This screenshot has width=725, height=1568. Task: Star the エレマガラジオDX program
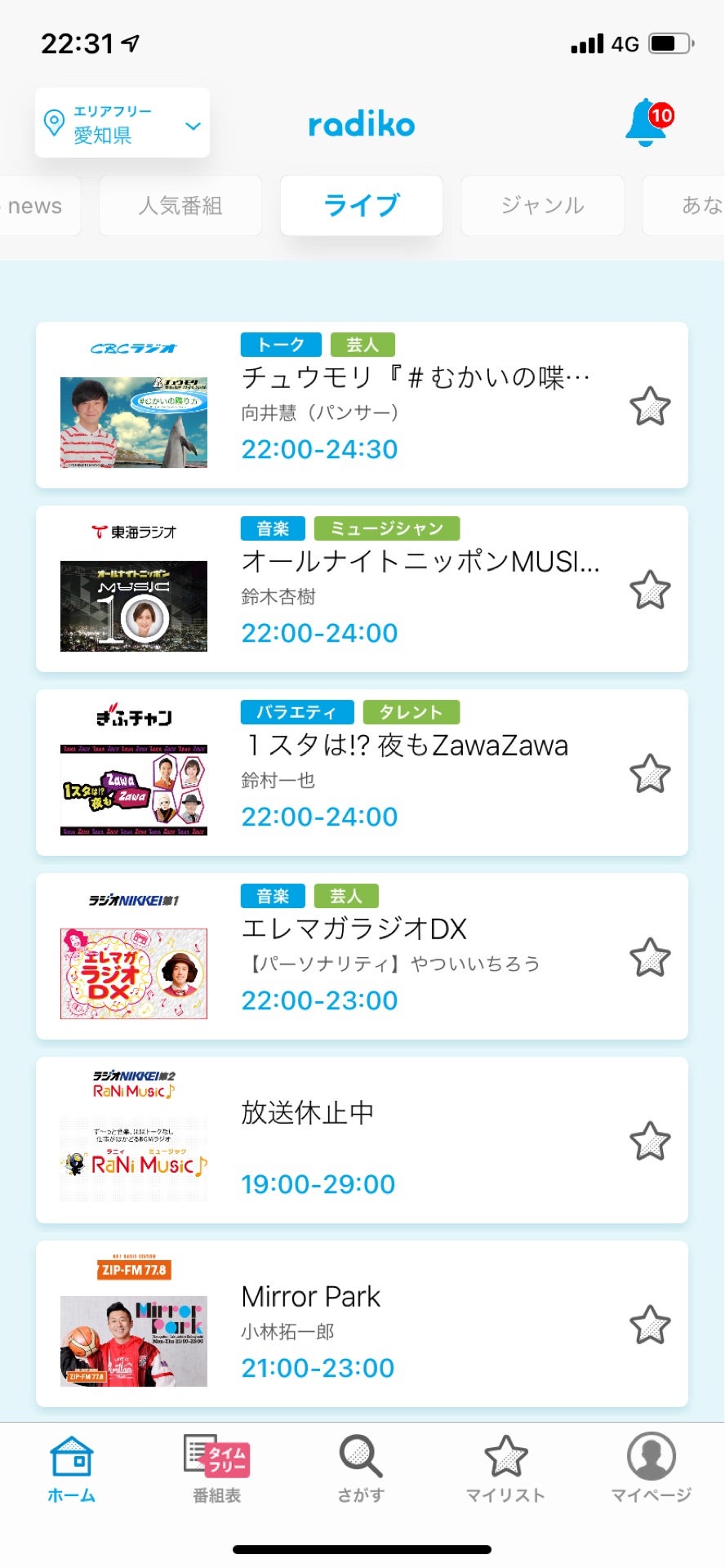[x=650, y=957]
